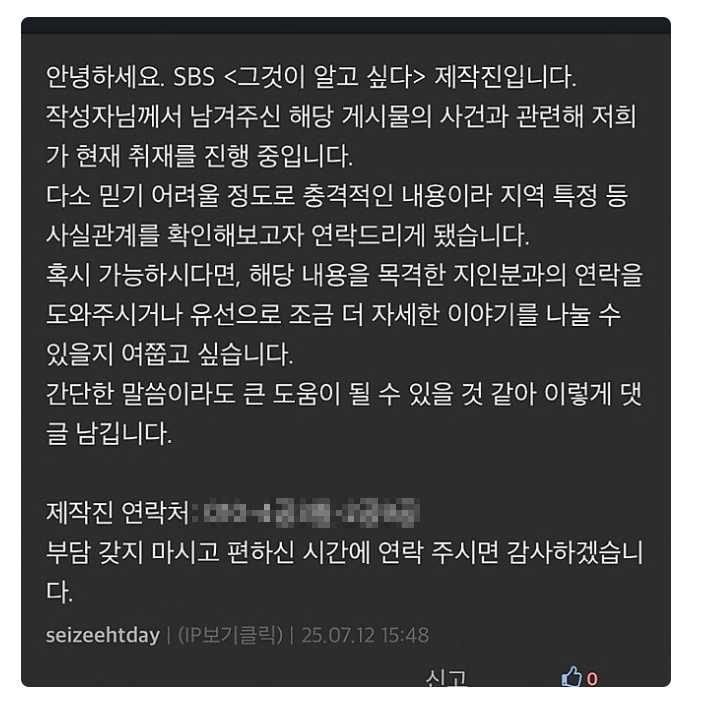Tap IP보기클릭 to reveal the IP
This screenshot has width=704, height=704.
pyautogui.click(x=231, y=635)
